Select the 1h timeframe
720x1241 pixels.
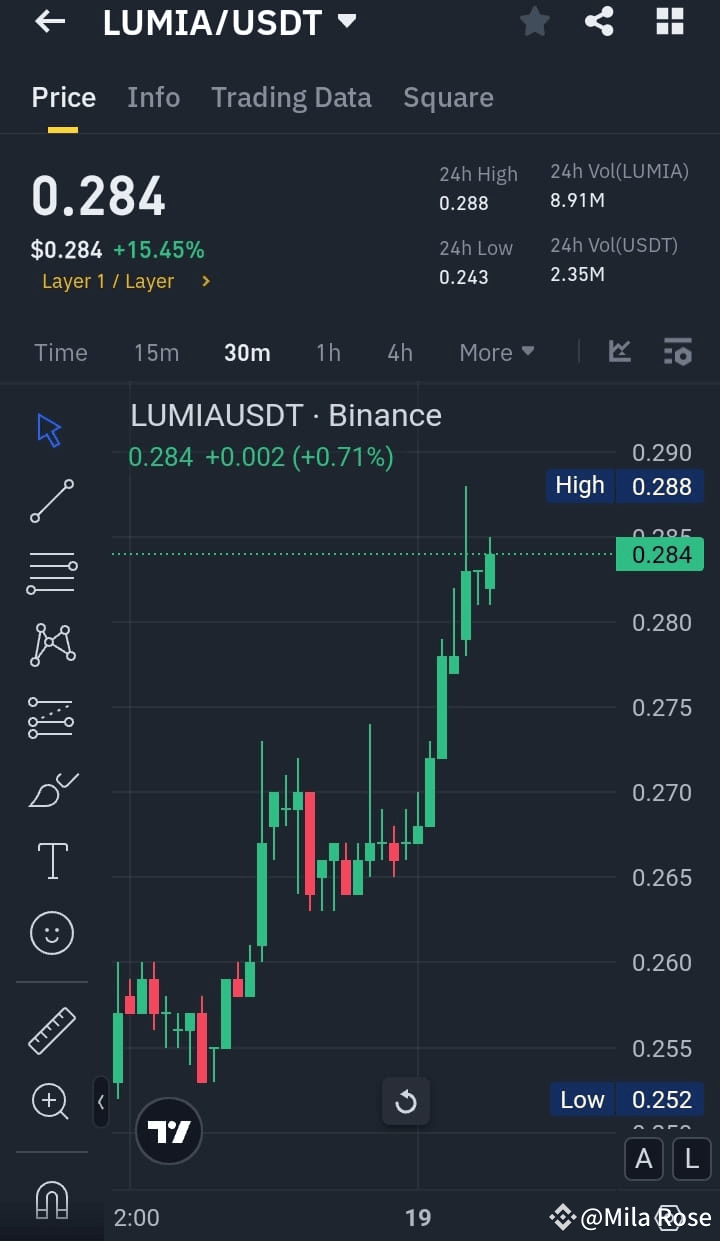(327, 352)
